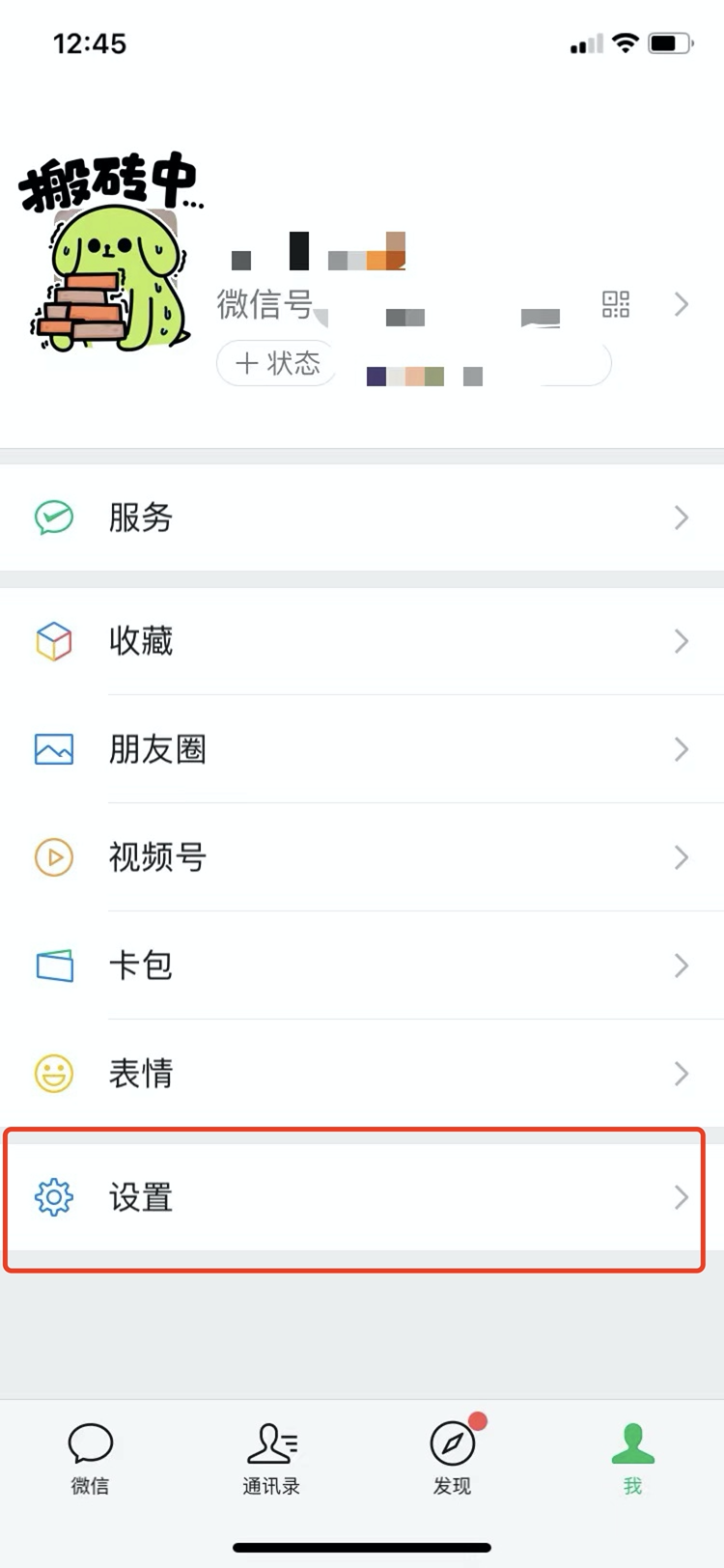Open 卡包 card wallet
The image size is (724, 1568).
[x=362, y=966]
